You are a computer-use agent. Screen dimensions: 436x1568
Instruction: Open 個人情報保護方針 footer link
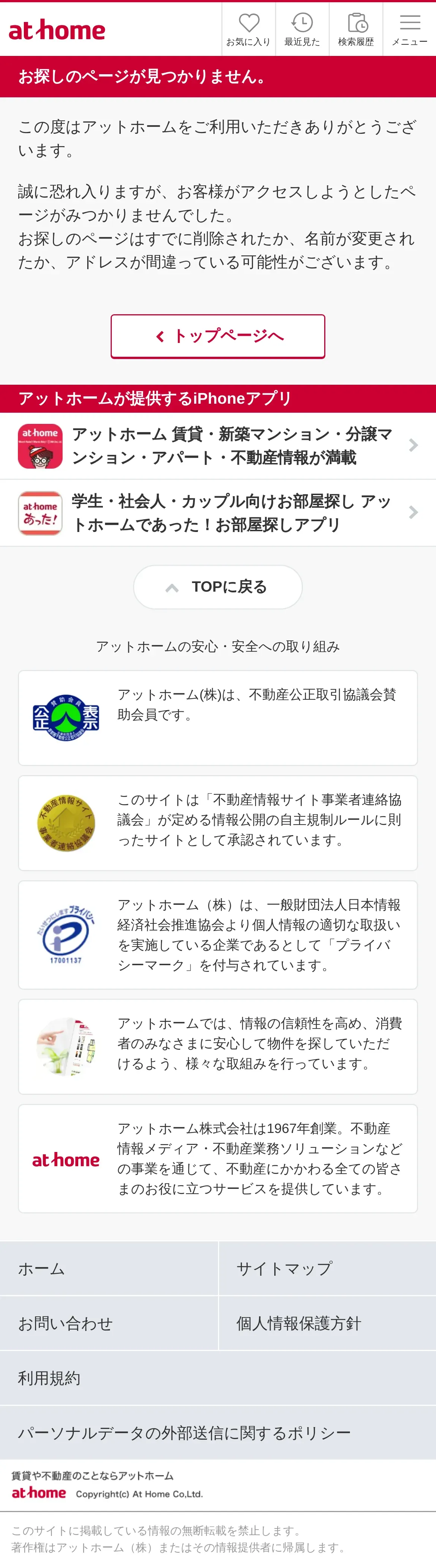click(327, 1323)
